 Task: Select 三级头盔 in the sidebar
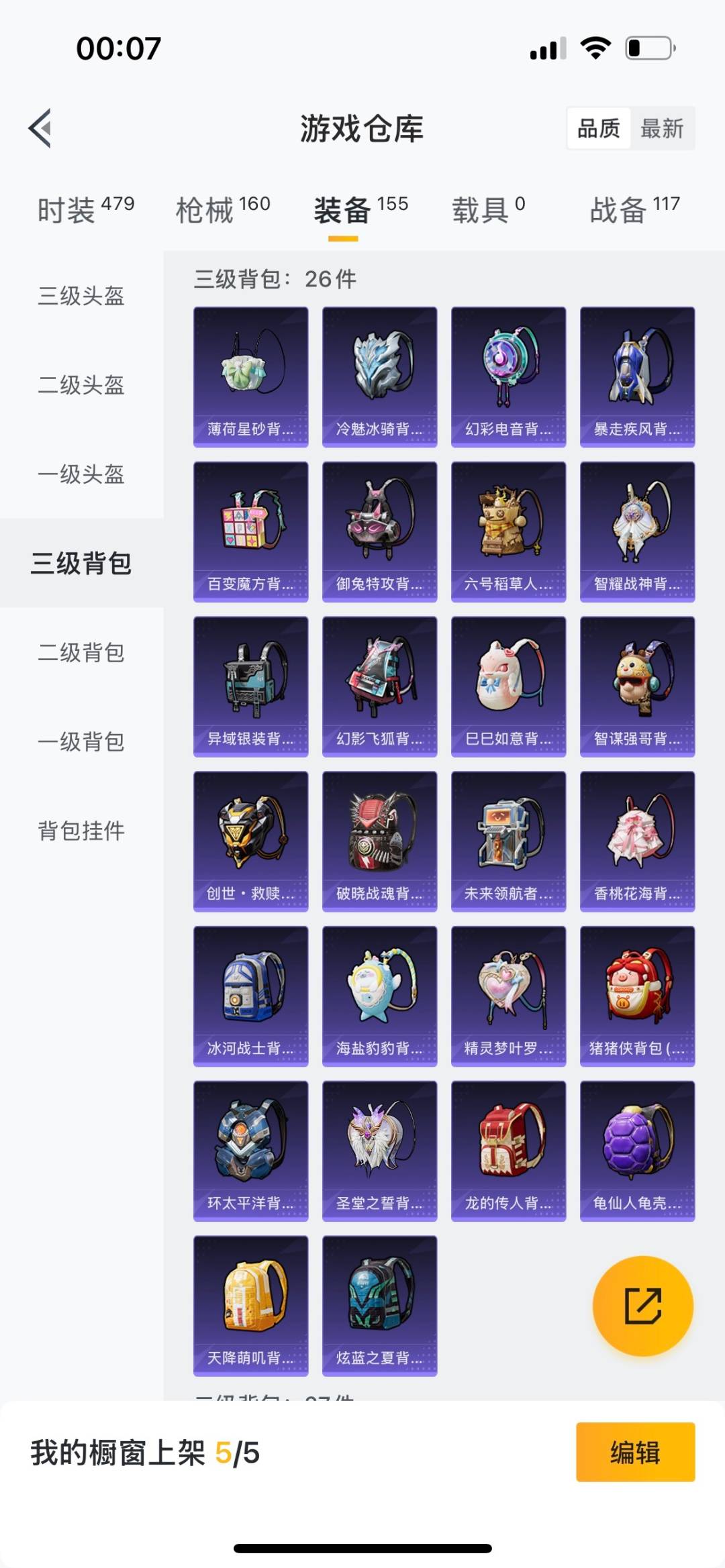[81, 295]
